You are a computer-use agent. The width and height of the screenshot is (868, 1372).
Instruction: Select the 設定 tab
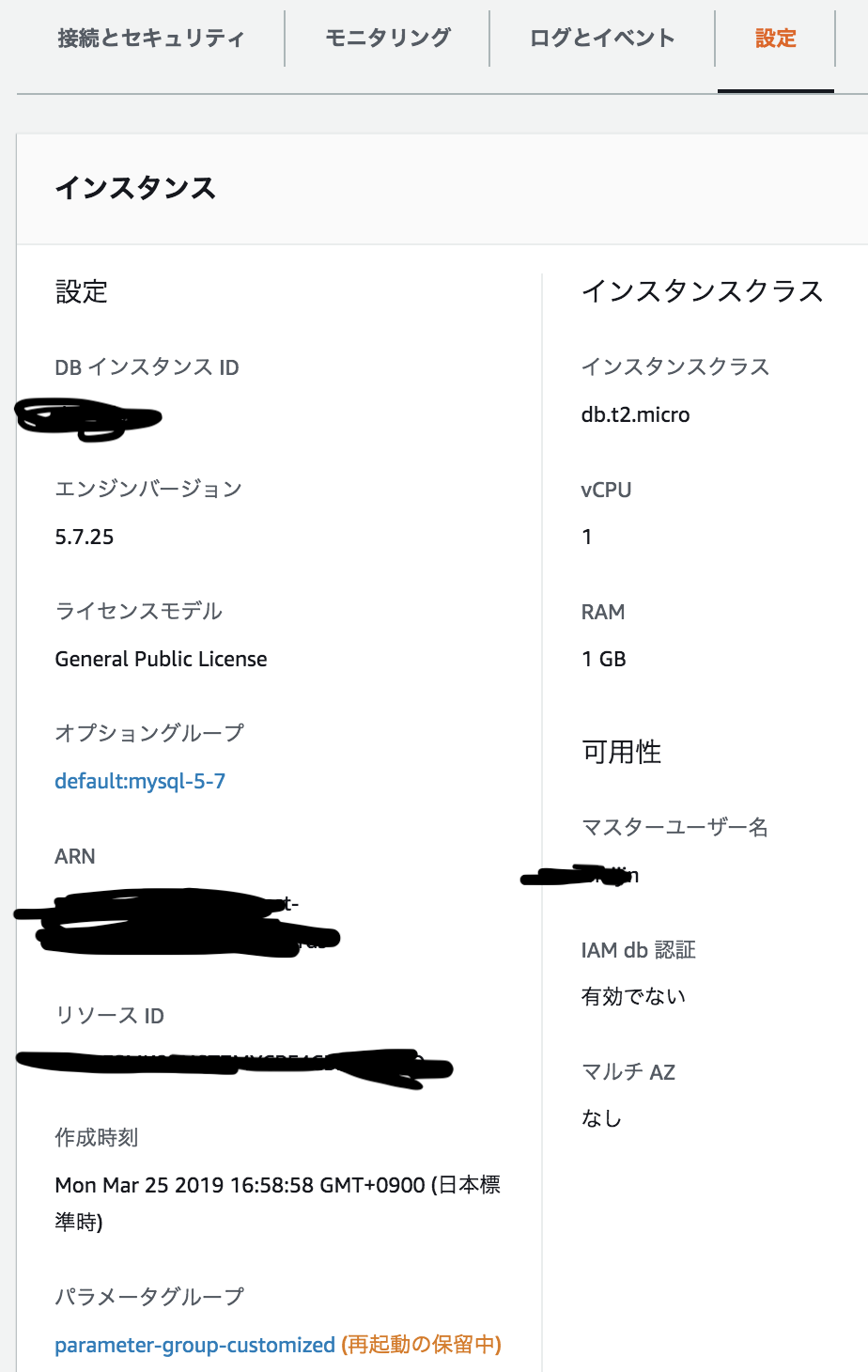[775, 39]
